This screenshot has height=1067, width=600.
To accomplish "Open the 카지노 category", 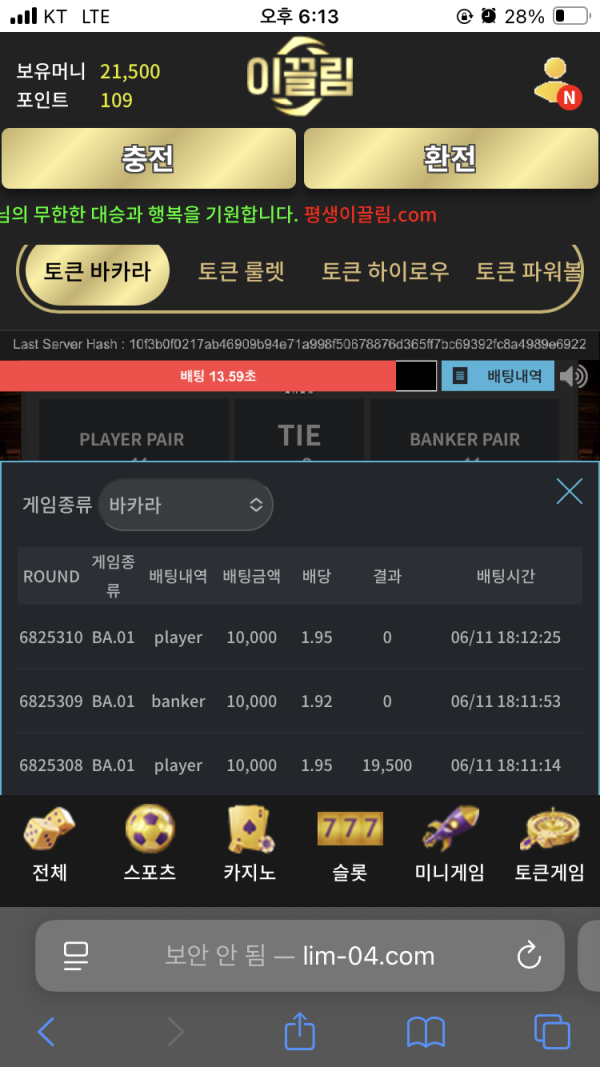I will [x=249, y=845].
